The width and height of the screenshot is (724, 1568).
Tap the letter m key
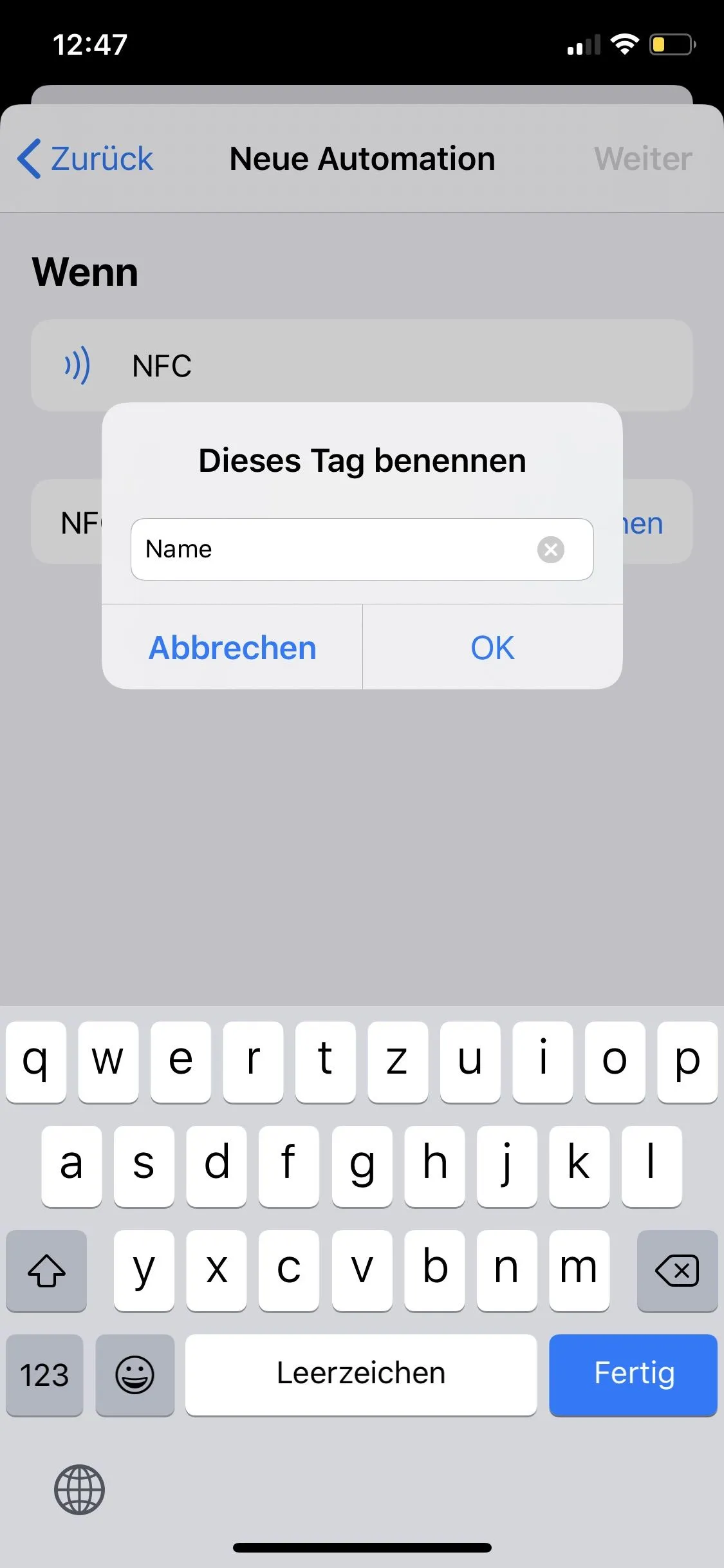point(579,1271)
